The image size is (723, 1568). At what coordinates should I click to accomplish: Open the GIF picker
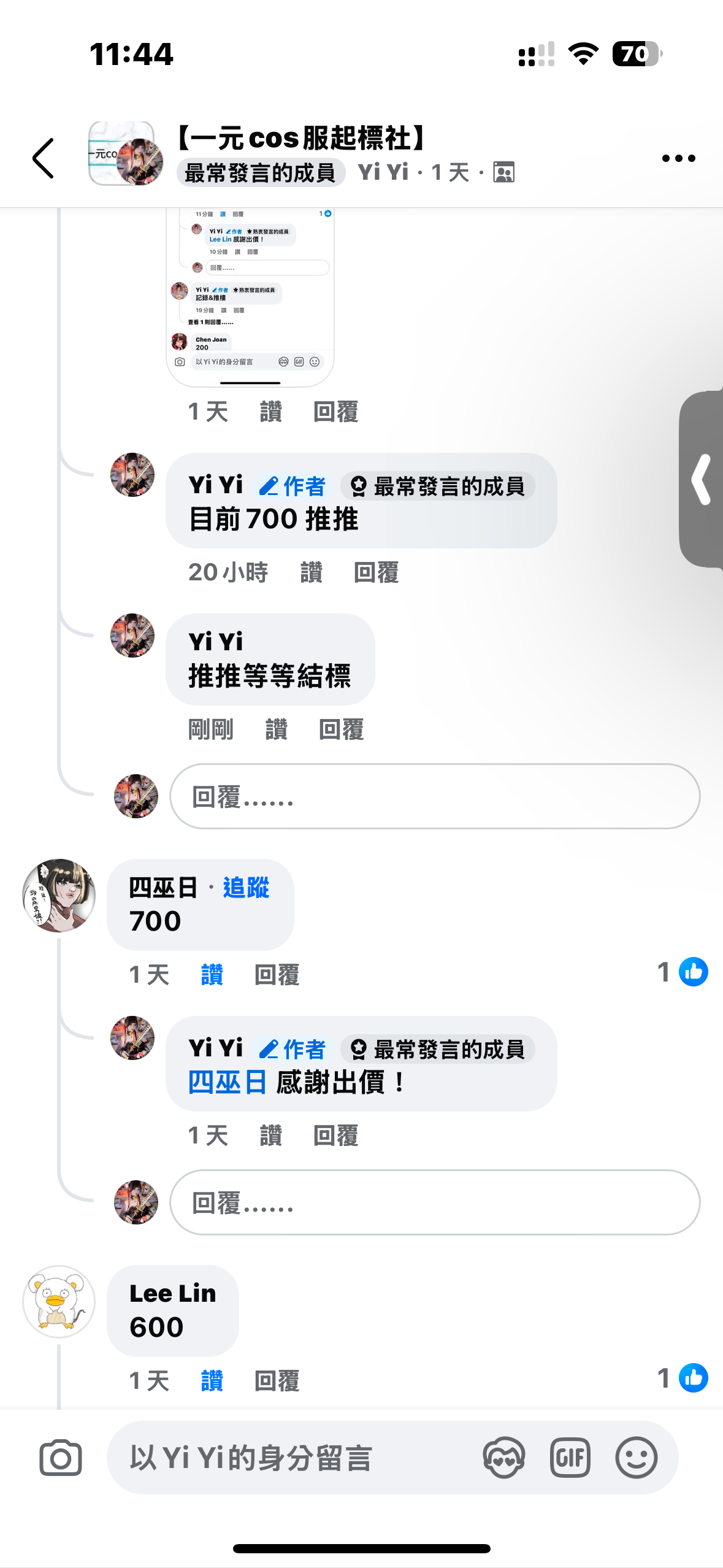click(570, 1458)
